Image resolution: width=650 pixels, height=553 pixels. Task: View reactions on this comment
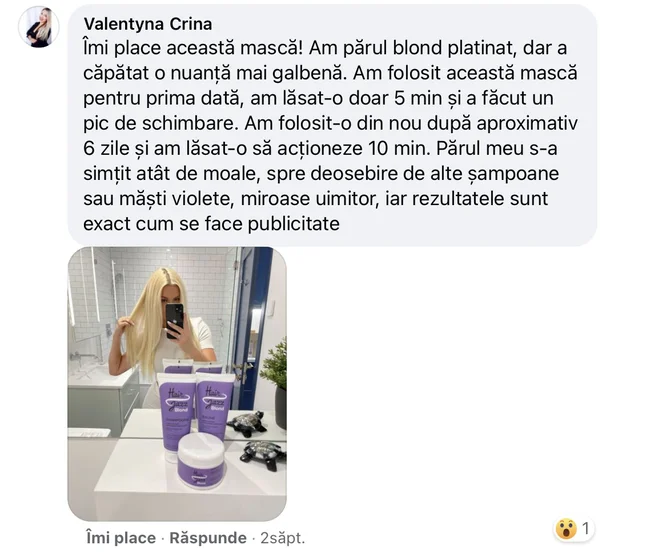tap(573, 528)
